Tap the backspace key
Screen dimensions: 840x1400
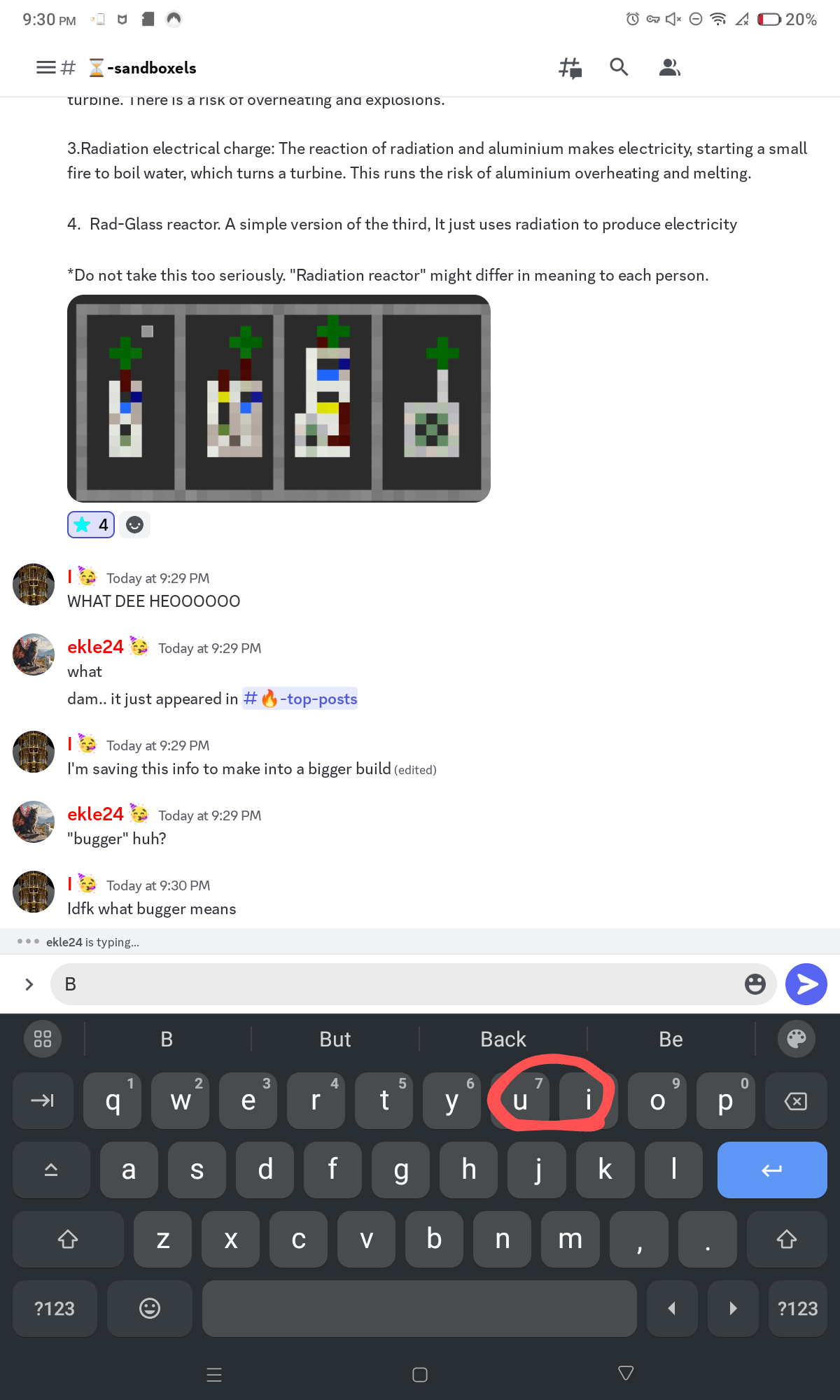coord(796,1101)
